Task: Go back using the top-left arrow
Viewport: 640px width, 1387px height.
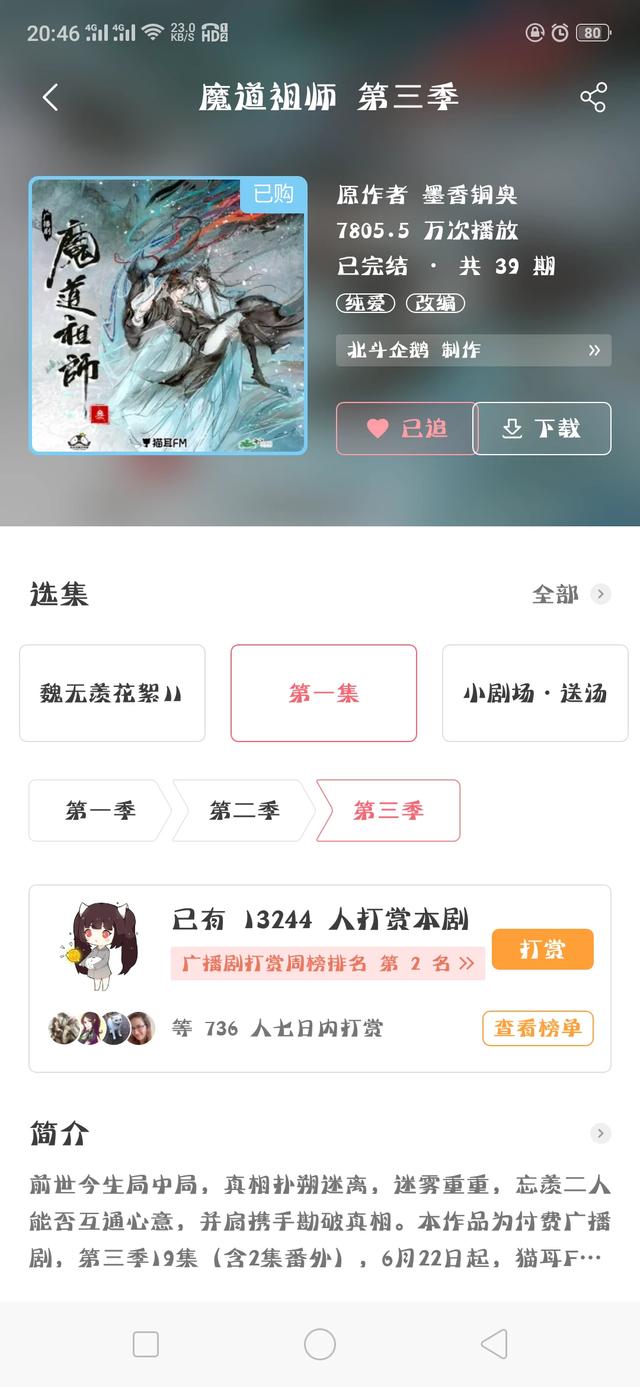Action: [x=51, y=97]
